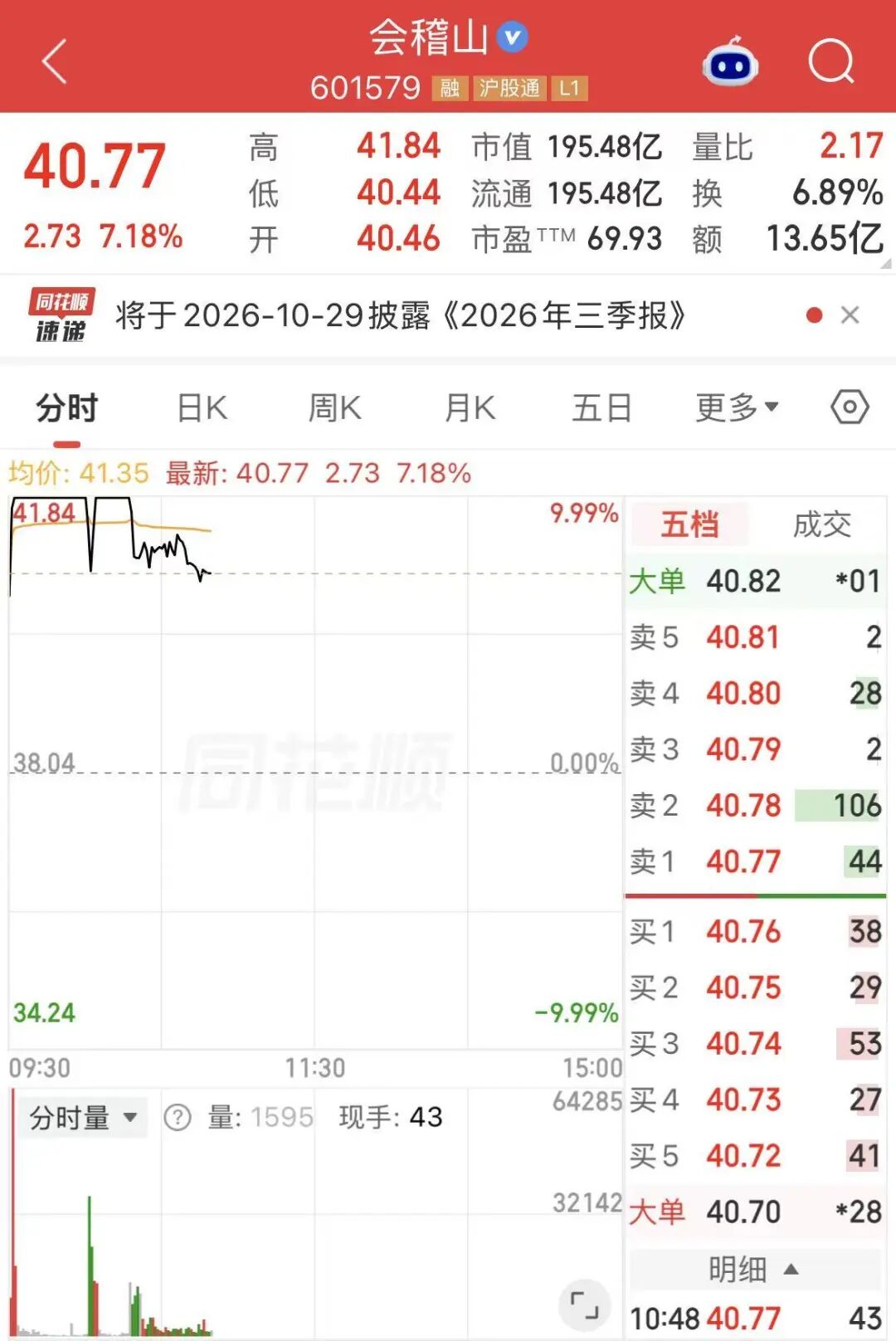Select the 成交 trades tab
896x1341 pixels.
[821, 524]
